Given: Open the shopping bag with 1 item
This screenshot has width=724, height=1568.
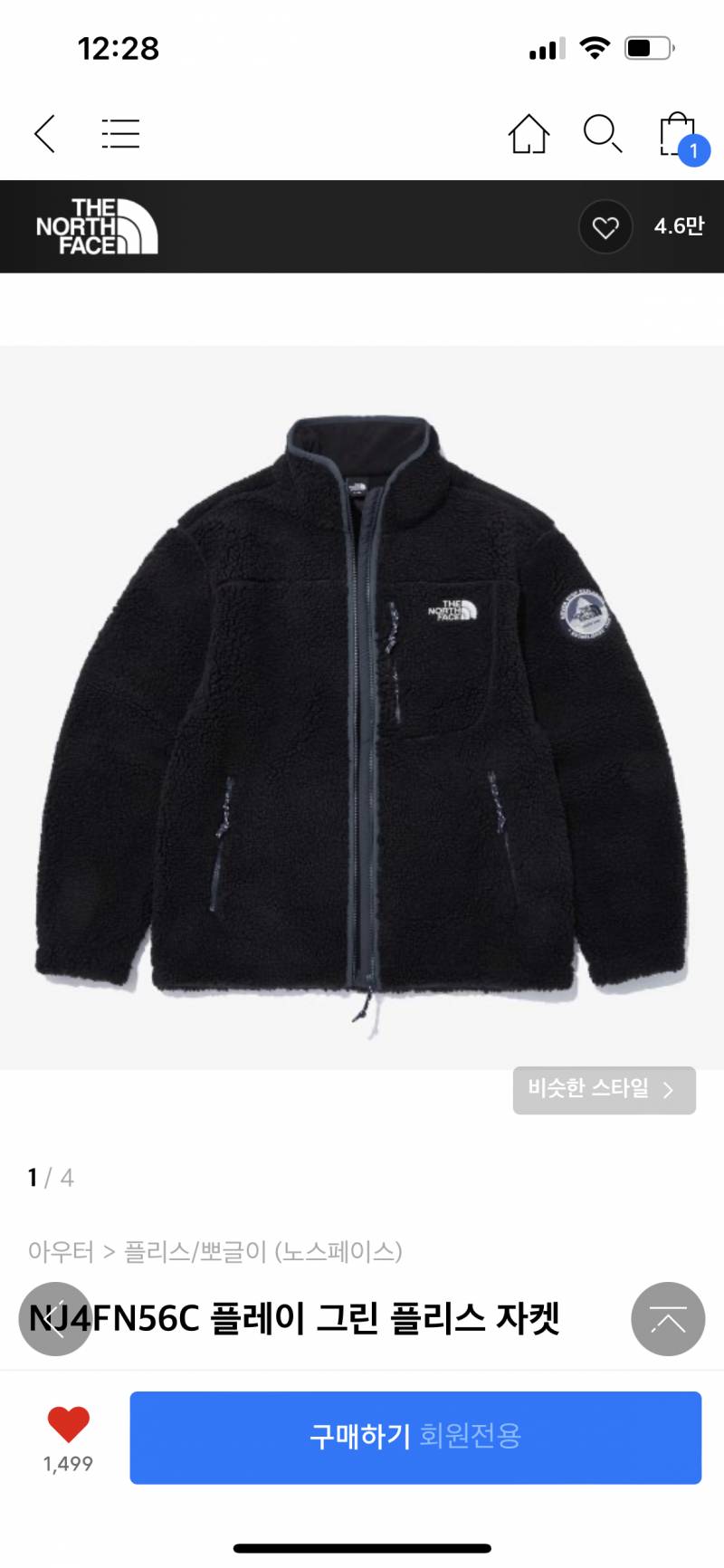Looking at the screenshot, I should (674, 134).
